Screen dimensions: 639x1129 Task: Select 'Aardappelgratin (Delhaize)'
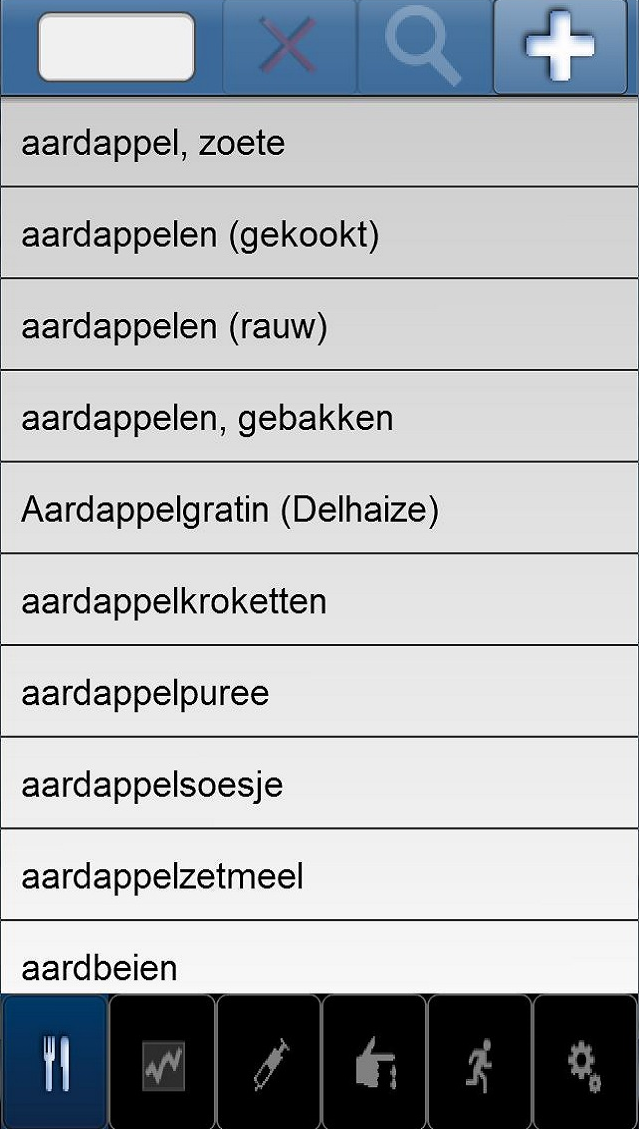(319, 509)
